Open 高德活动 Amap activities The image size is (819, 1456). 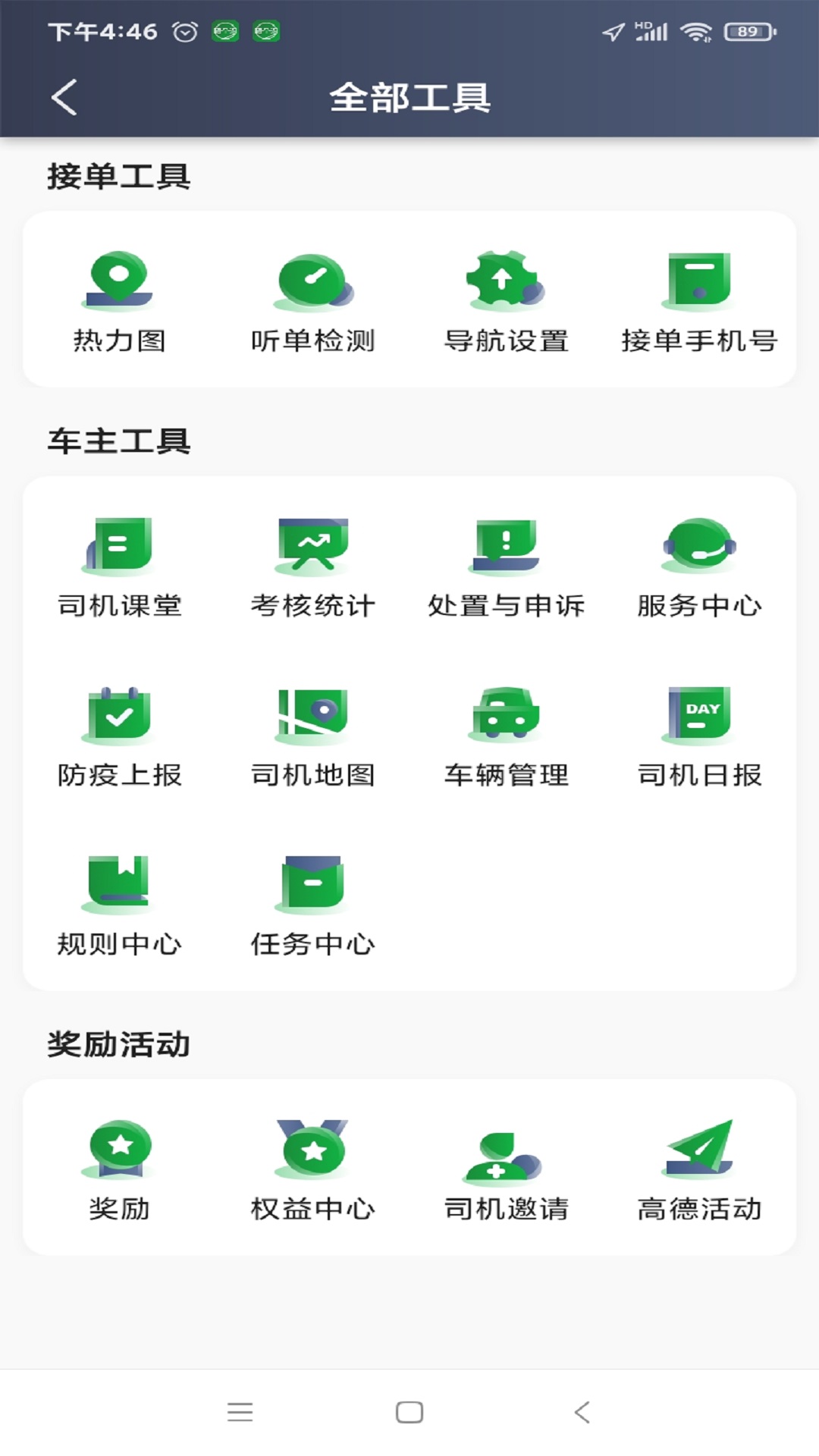pyautogui.click(x=698, y=1168)
